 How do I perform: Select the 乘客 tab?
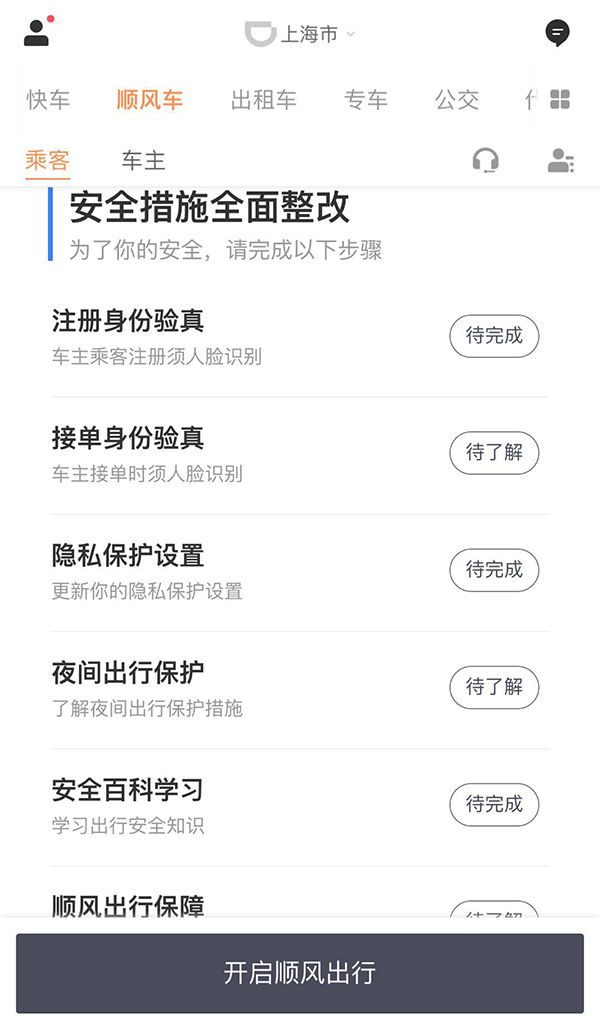pos(48,160)
